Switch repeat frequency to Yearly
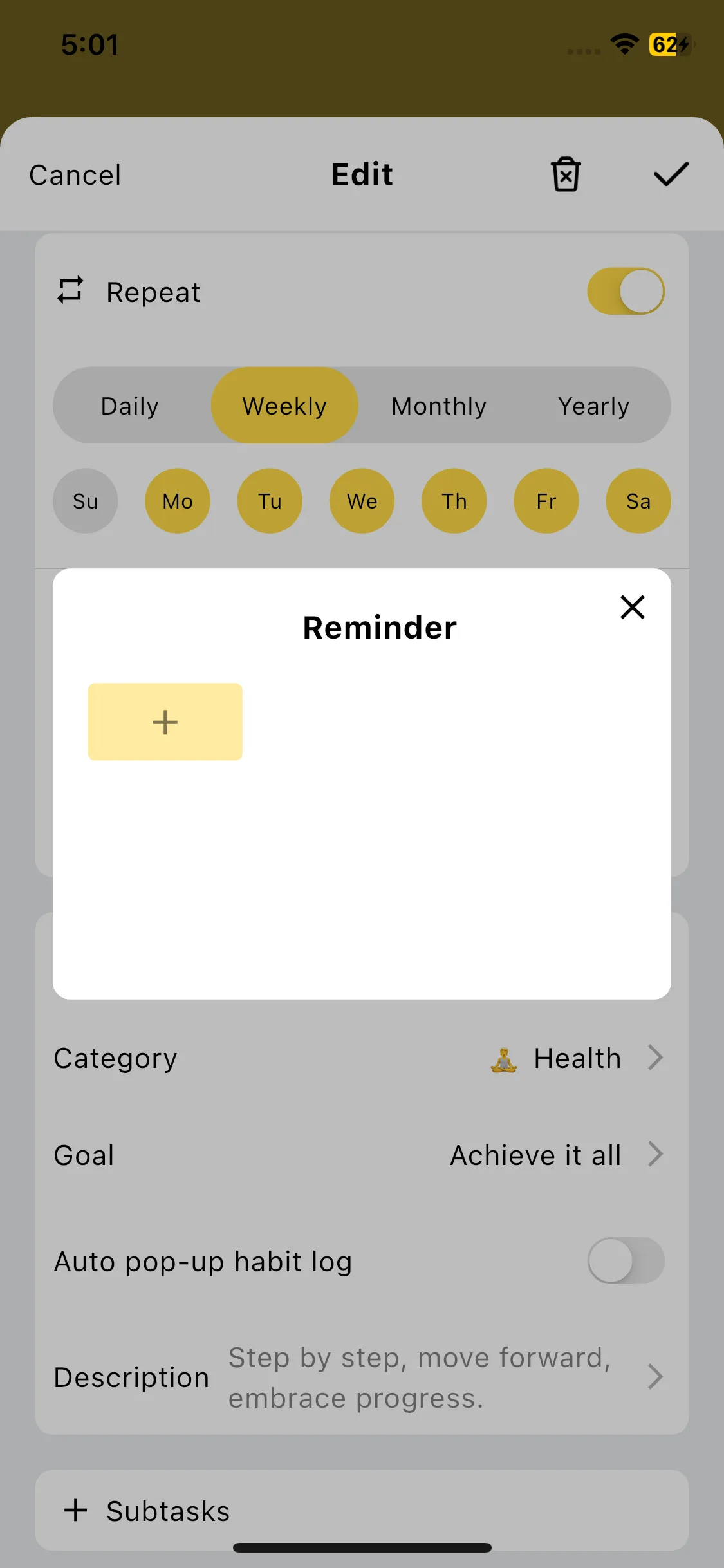Screen dimensions: 724x1568 pyautogui.click(x=593, y=406)
